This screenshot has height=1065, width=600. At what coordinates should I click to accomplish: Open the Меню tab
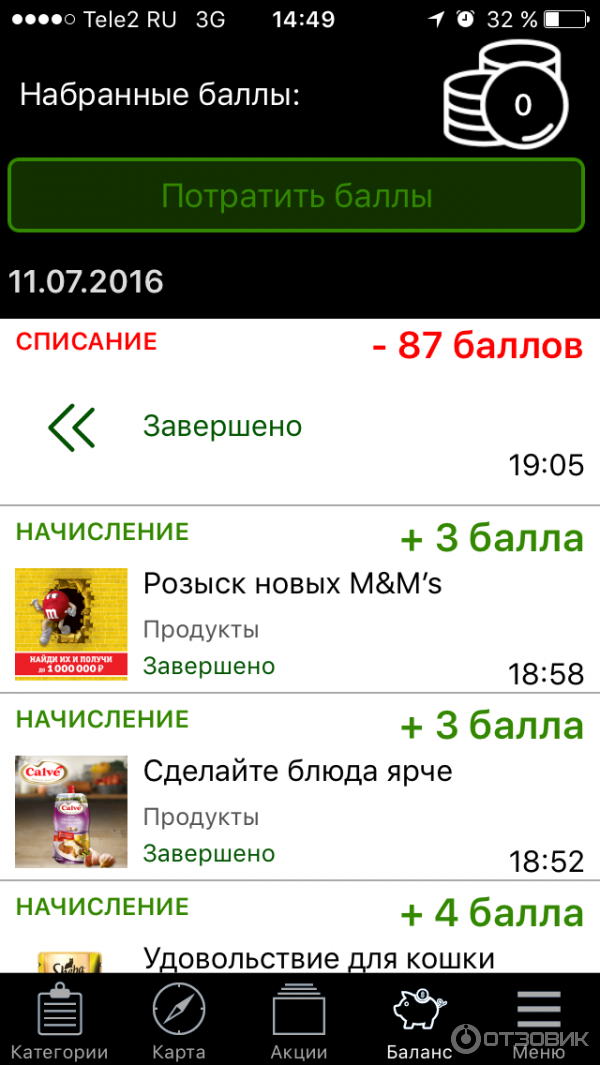[x=539, y=1020]
